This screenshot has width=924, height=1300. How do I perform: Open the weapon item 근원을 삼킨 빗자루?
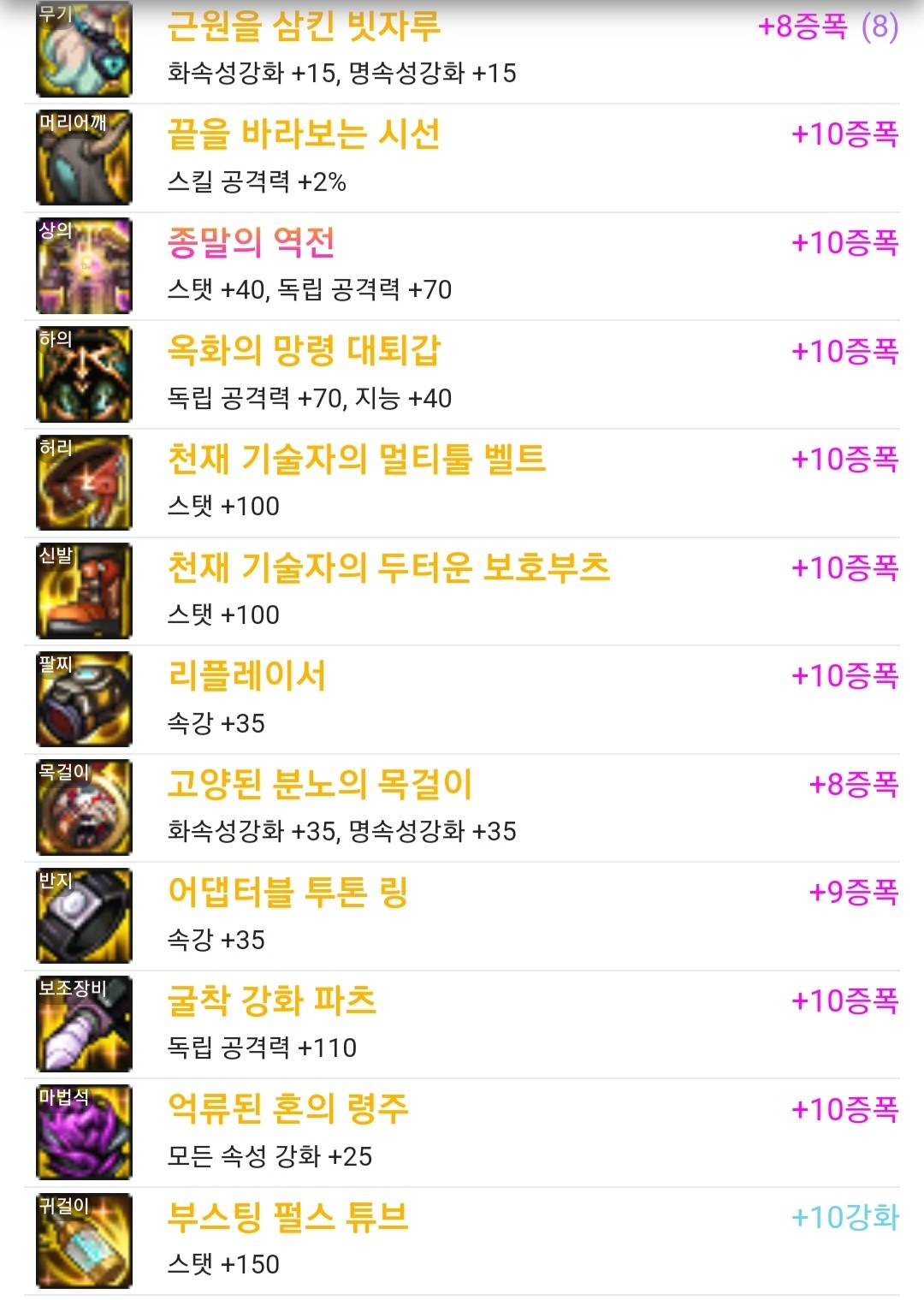click(x=304, y=27)
